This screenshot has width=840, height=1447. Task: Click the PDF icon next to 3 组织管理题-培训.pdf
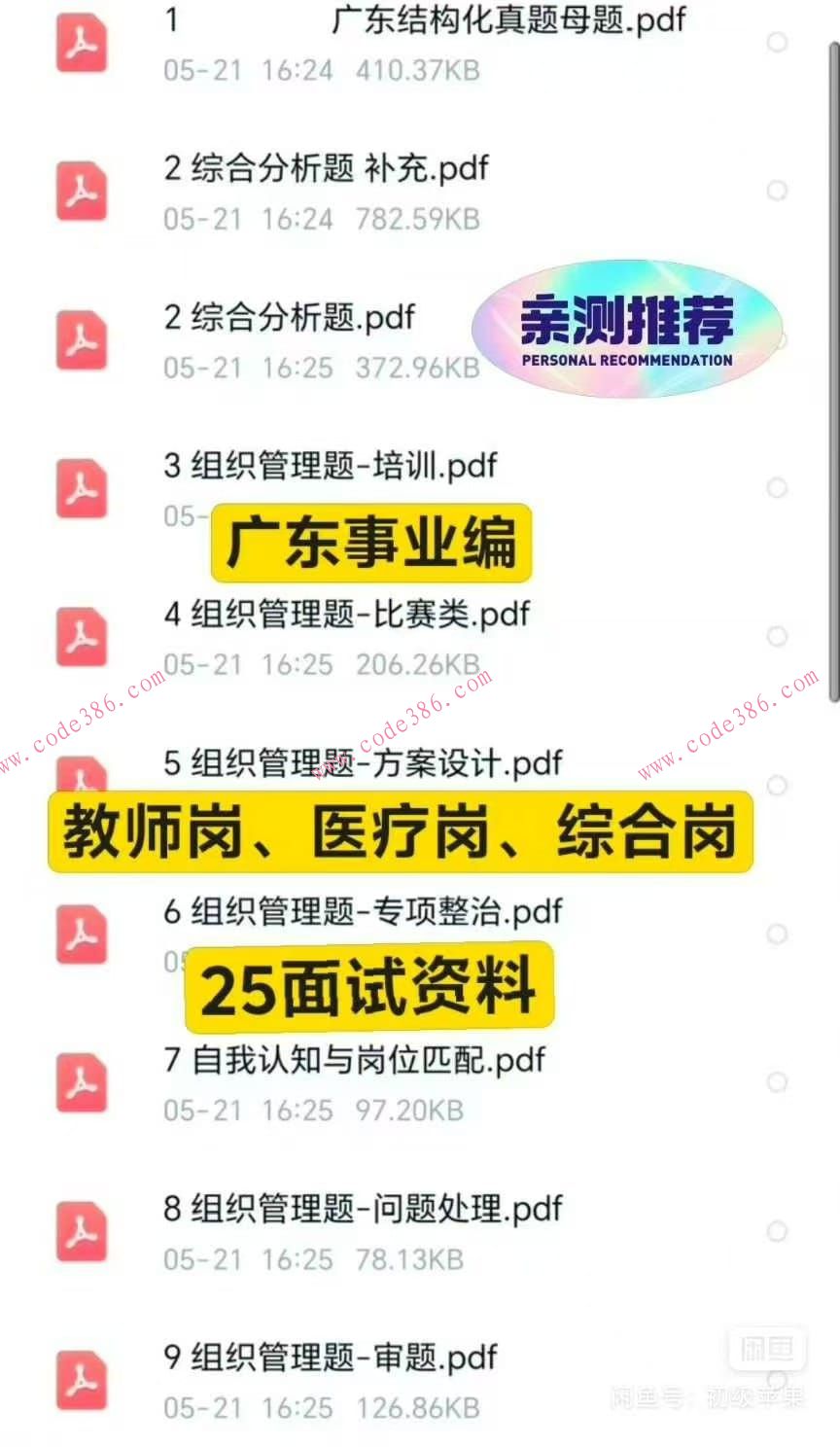tap(82, 489)
